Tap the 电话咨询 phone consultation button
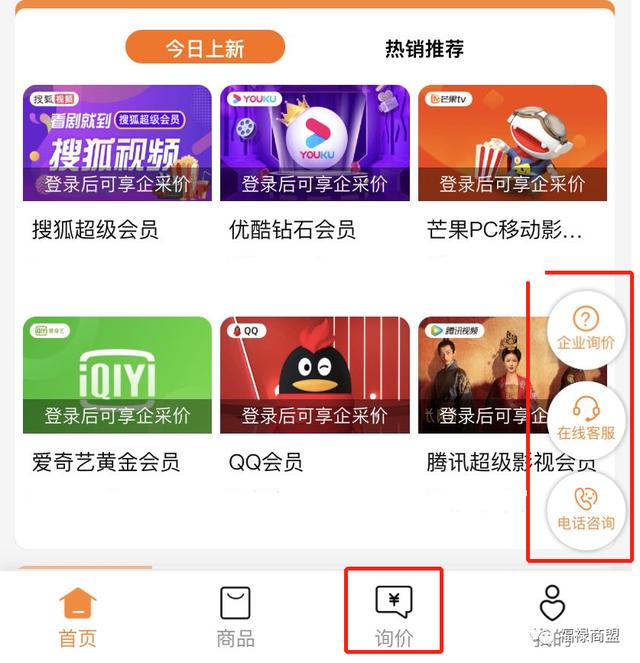 [586, 507]
